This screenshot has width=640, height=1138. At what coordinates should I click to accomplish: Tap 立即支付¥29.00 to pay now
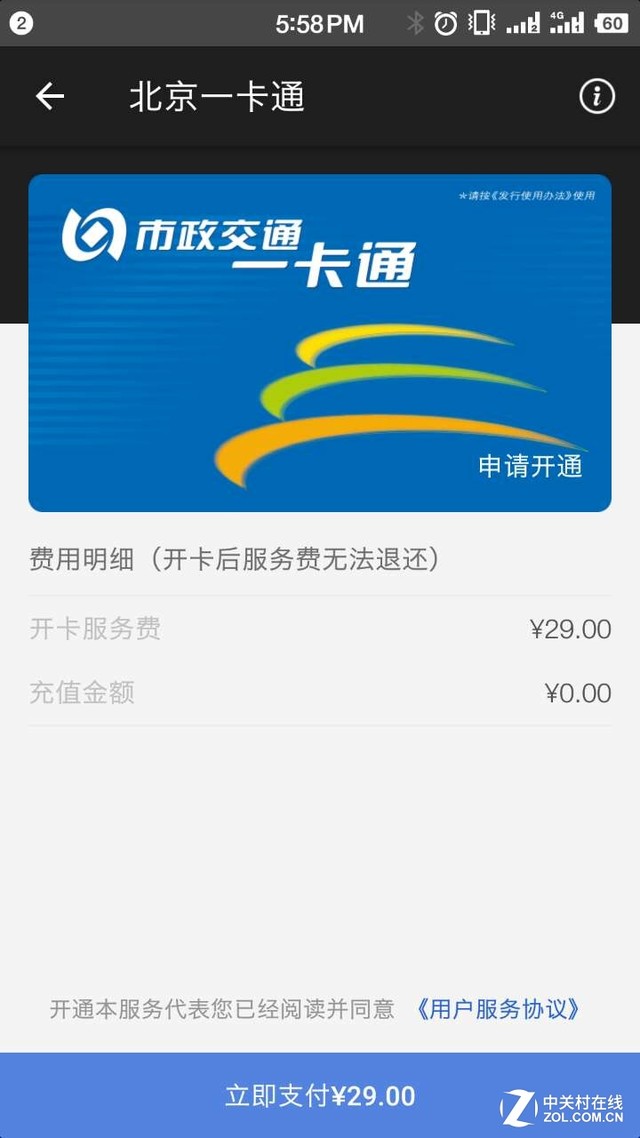(x=320, y=1095)
